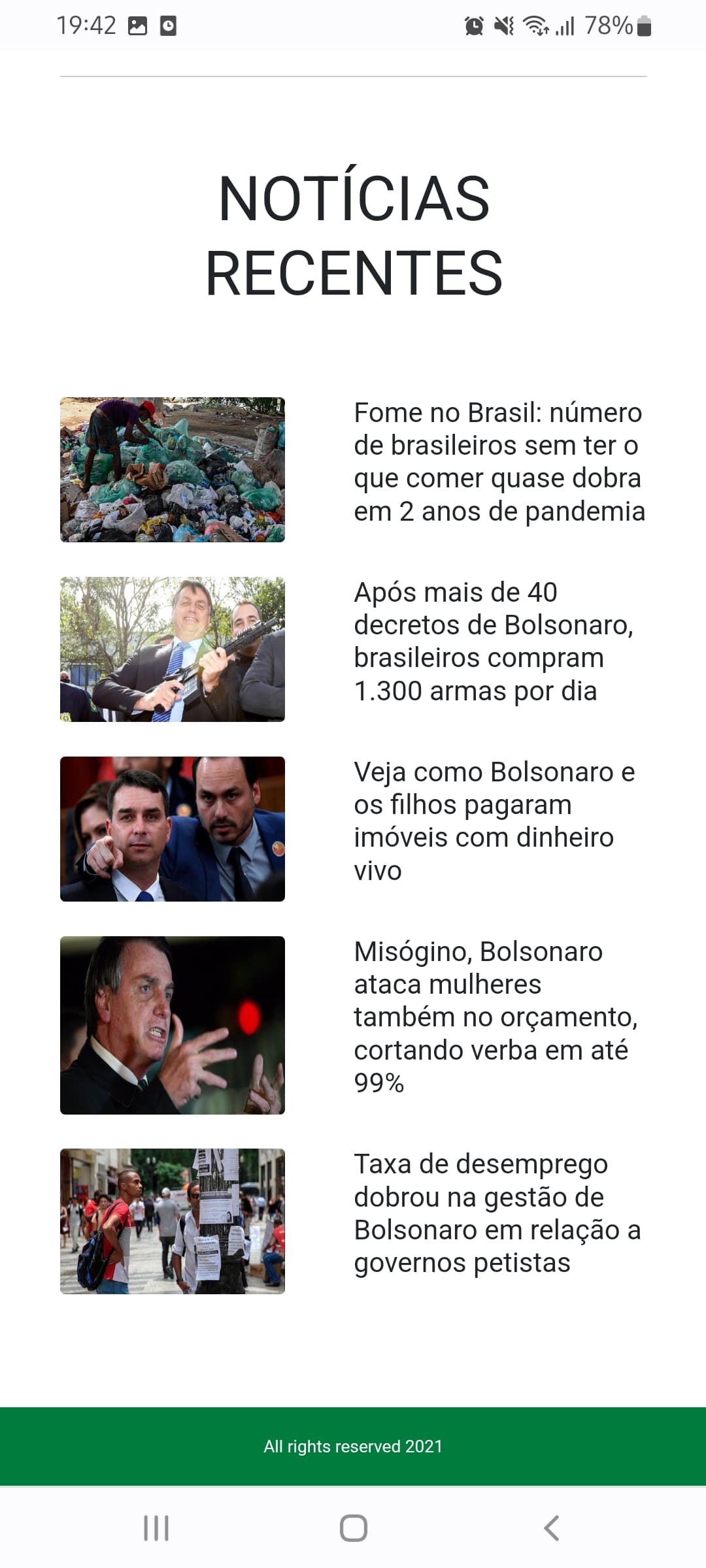Tap thumbnail of two men in suits
Viewport: 706px width, 1568px height.
pos(173,829)
